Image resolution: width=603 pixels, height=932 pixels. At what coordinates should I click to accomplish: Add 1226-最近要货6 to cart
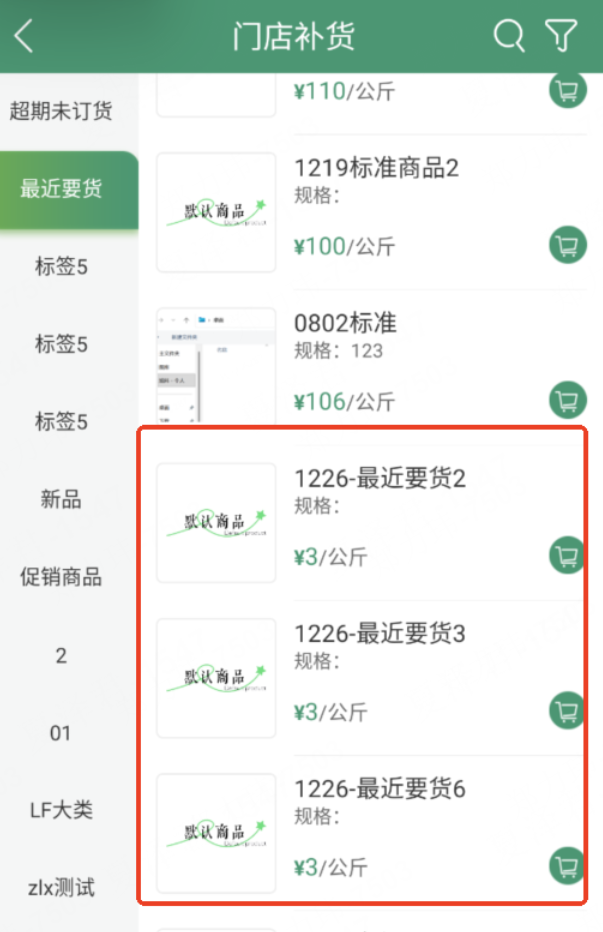[x=568, y=866]
